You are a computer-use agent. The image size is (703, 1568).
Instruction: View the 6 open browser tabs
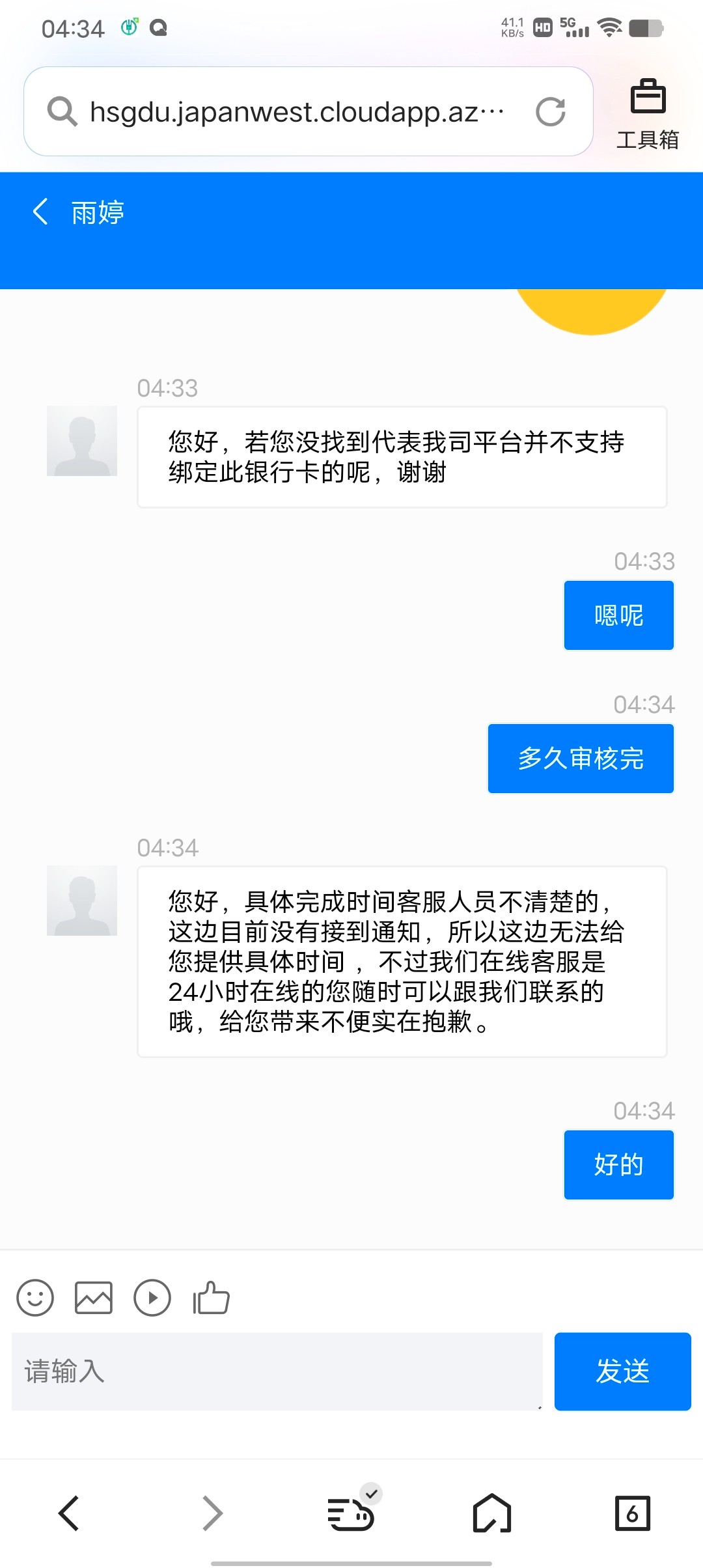(x=632, y=1513)
